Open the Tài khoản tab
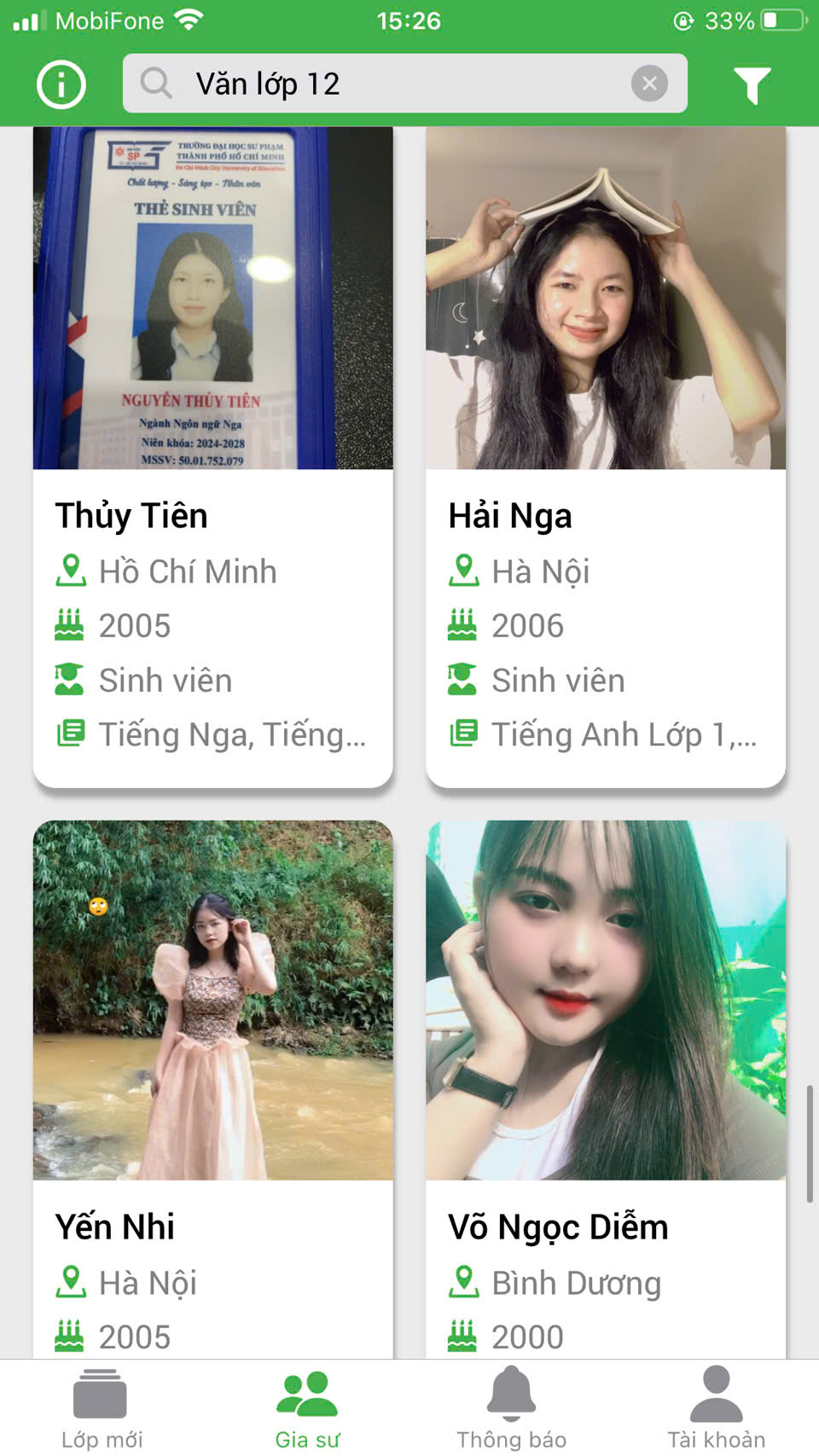 (716, 1408)
